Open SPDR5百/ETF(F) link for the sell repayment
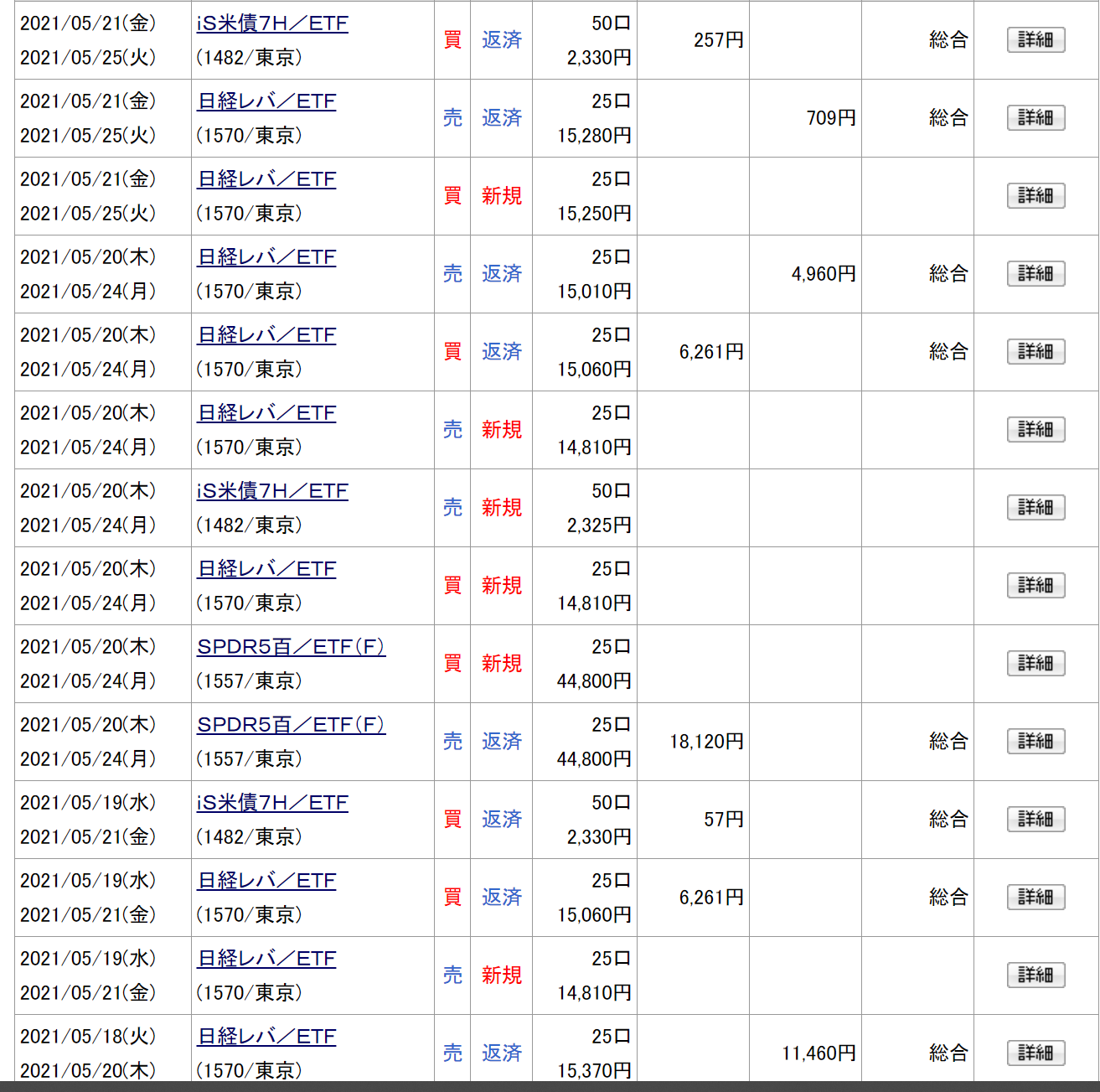This screenshot has height=1092, width=1100. (x=291, y=725)
